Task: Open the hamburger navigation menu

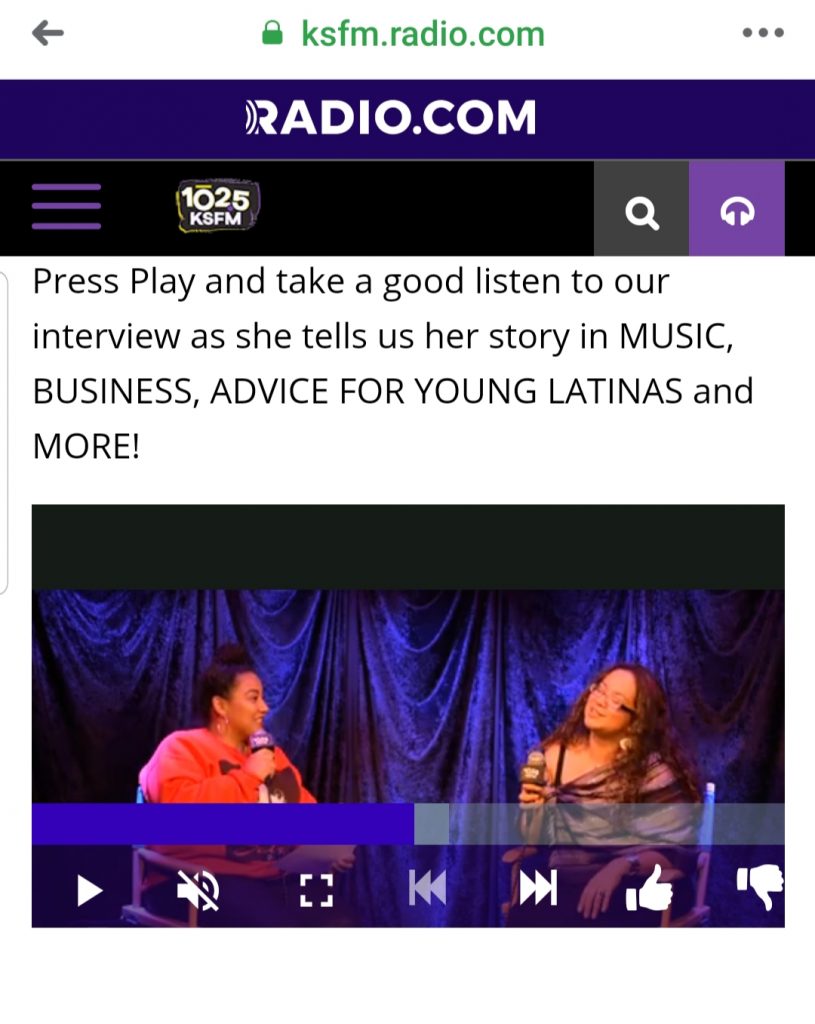Action: pyautogui.click(x=66, y=207)
